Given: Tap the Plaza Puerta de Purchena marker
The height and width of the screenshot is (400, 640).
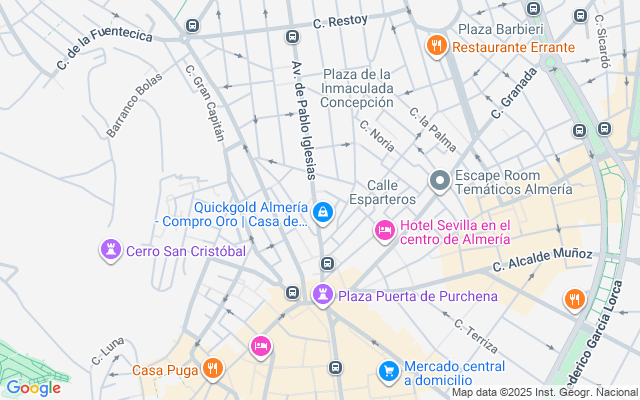Looking at the screenshot, I should [x=322, y=295].
